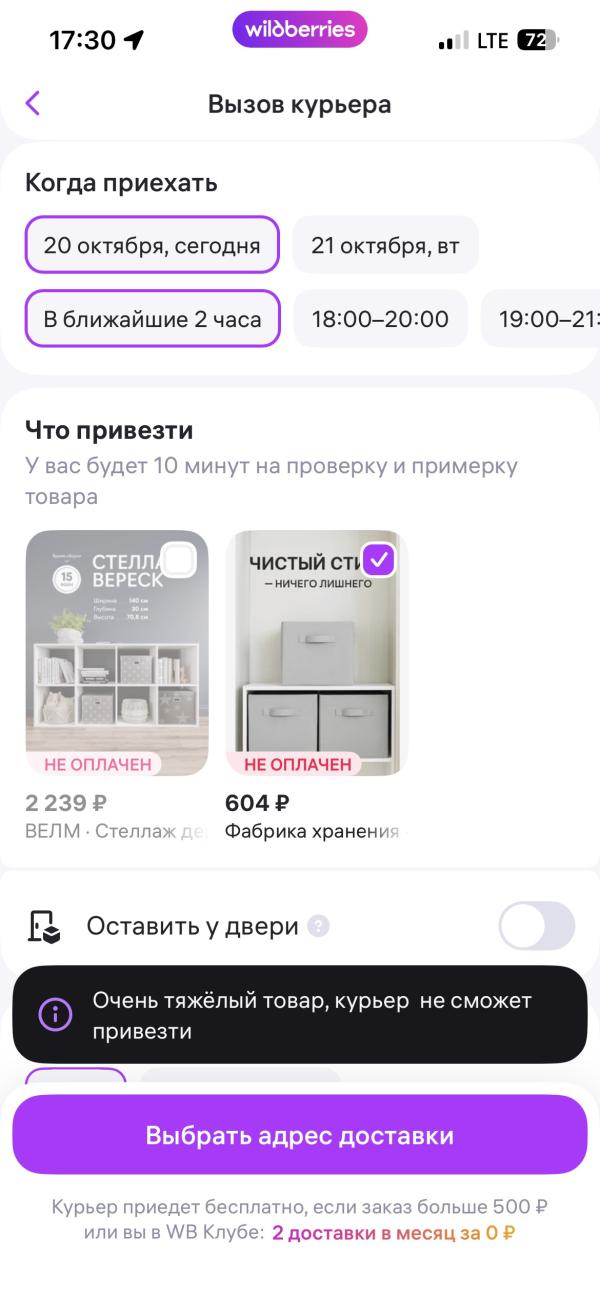Uncheck the 604 ₽ storage box item
The image size is (600, 1297).
click(379, 559)
